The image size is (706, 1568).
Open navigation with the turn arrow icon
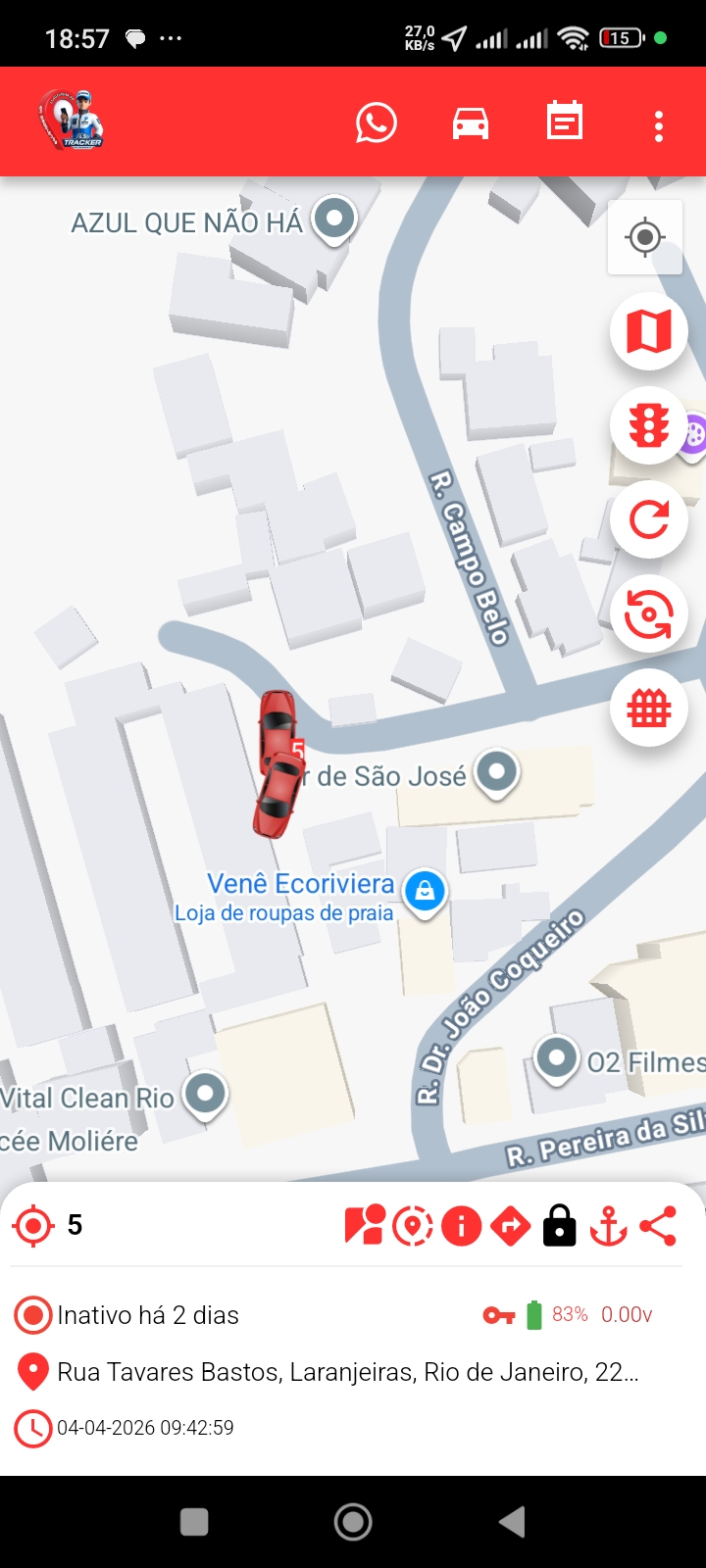[x=511, y=1225]
